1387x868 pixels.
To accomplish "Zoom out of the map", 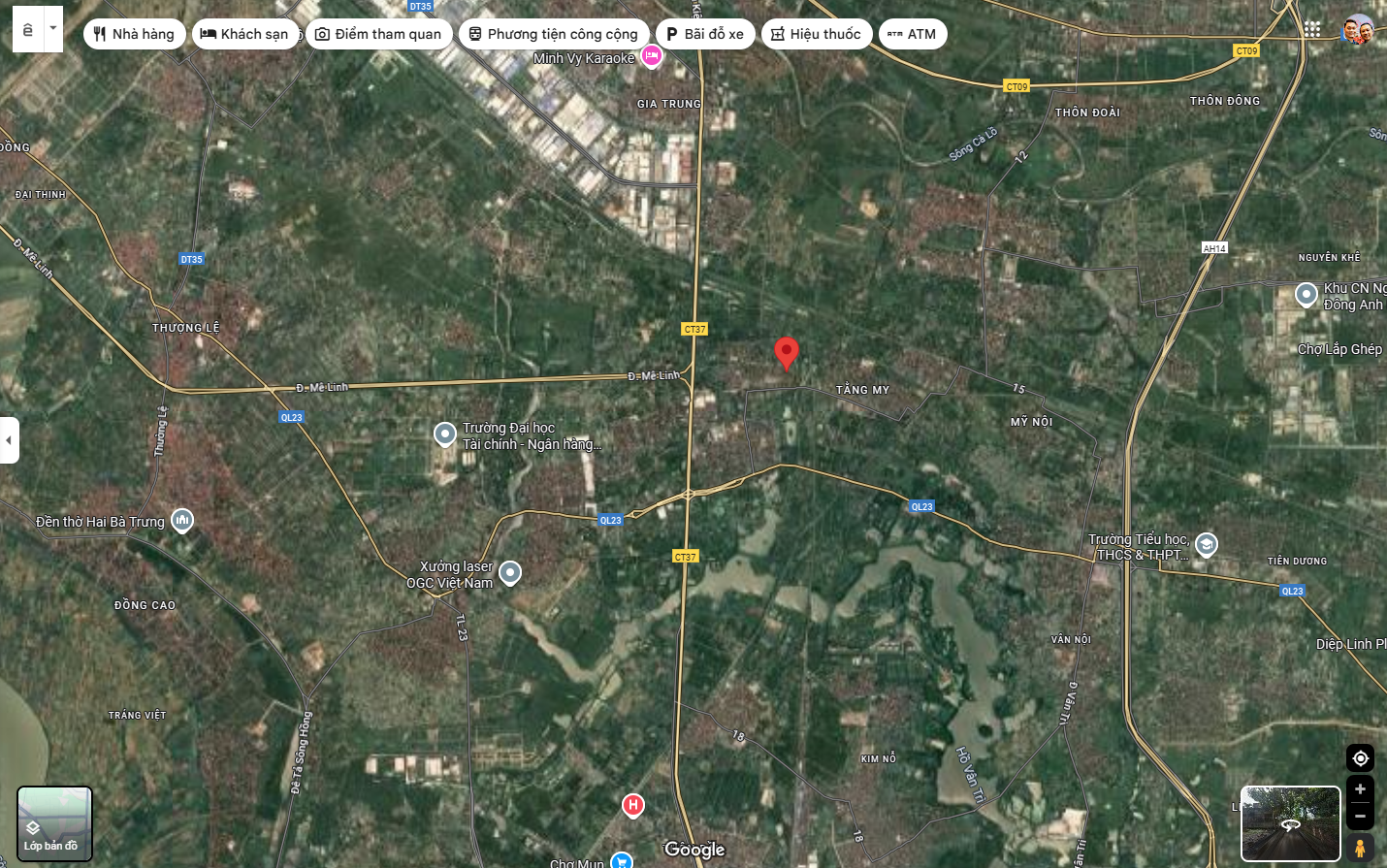I will 1360,817.
